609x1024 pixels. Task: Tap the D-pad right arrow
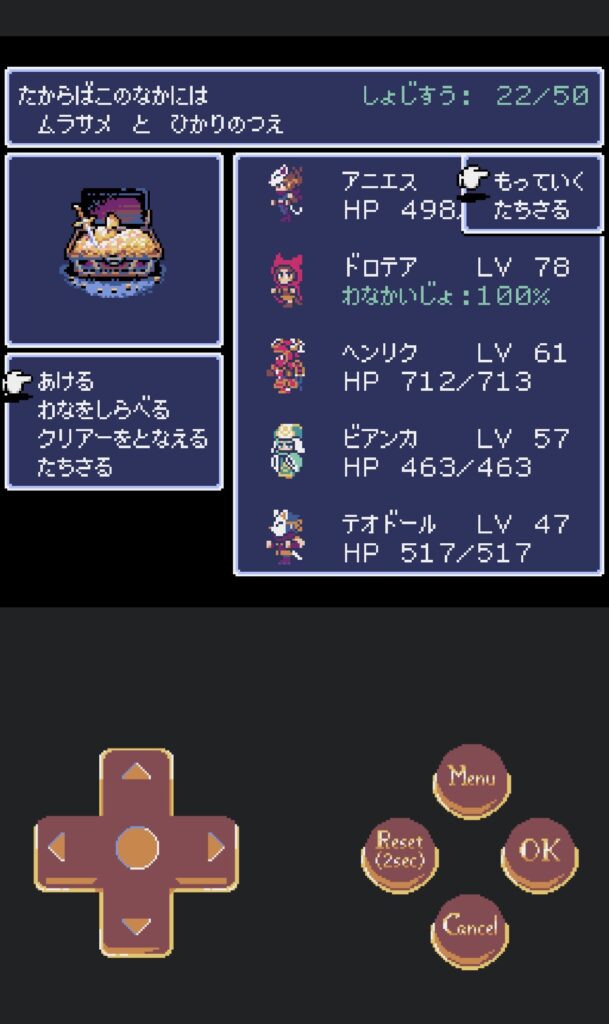(x=215, y=849)
